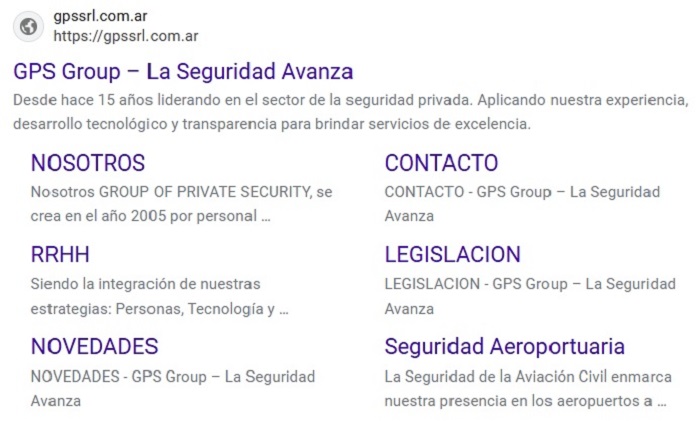700x425 pixels.
Task: Open the CONTACTO sitelink
Action: coord(442,163)
